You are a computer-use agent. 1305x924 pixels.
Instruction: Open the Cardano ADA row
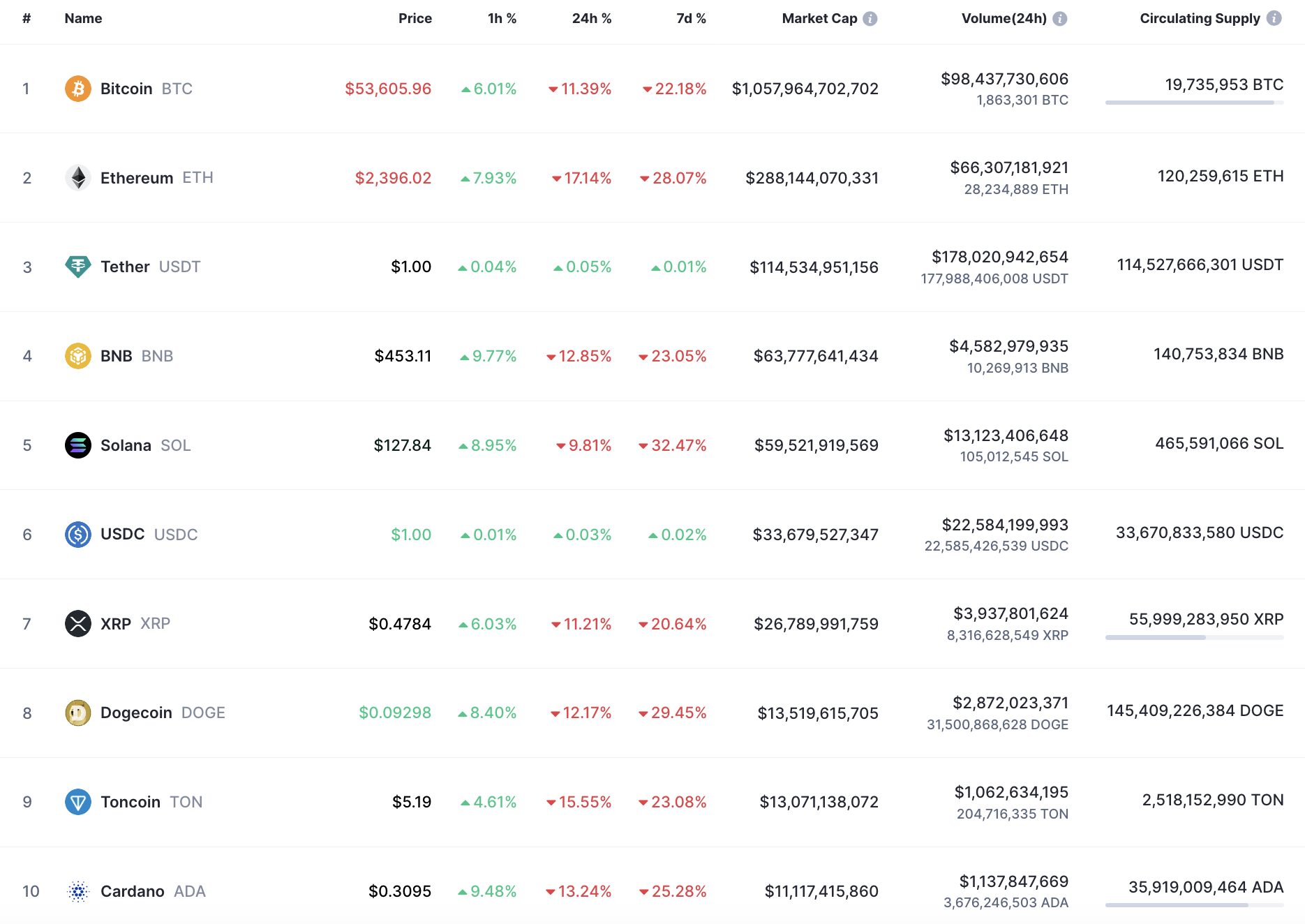pyautogui.click(x=133, y=891)
